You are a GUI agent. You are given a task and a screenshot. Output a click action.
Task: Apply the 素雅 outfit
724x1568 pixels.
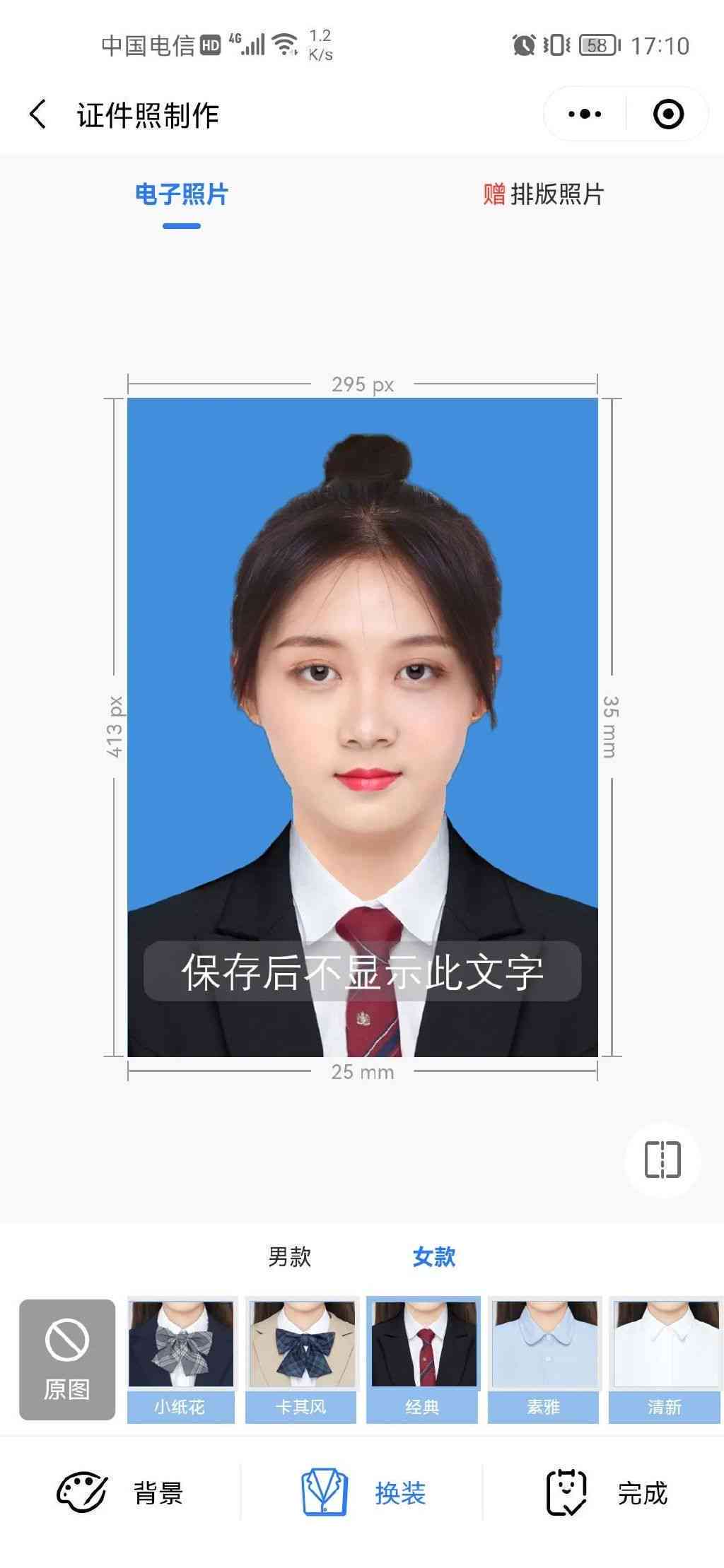coord(544,1360)
